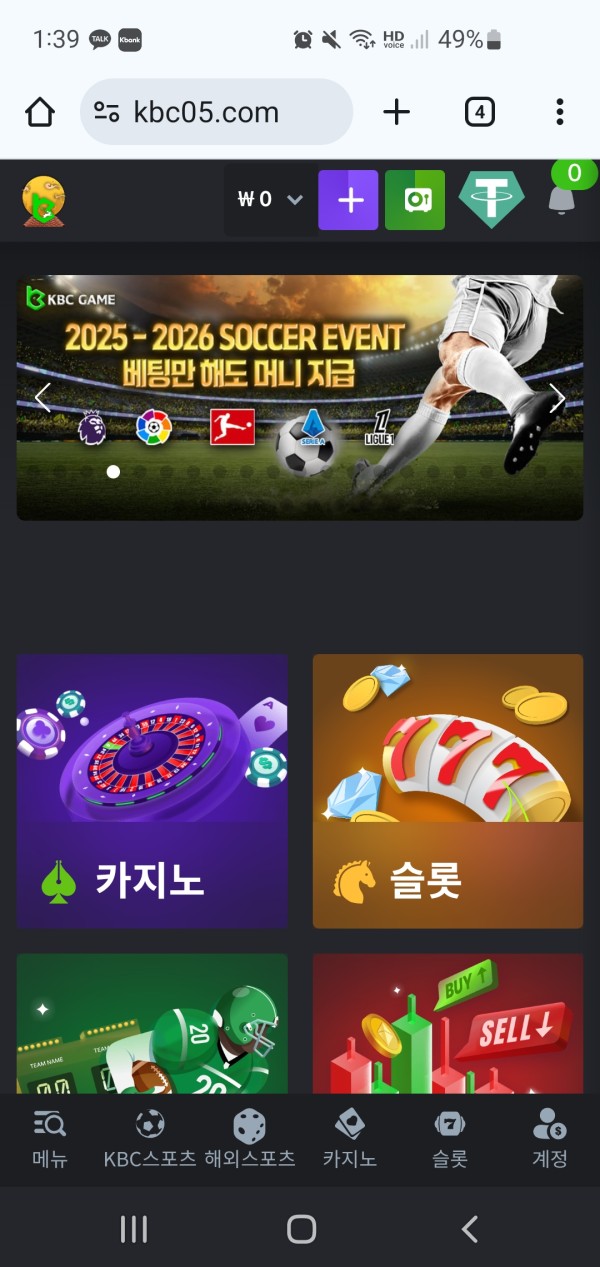
Task: Switch to the KBC스포츠 tab
Action: [x=150, y=1139]
